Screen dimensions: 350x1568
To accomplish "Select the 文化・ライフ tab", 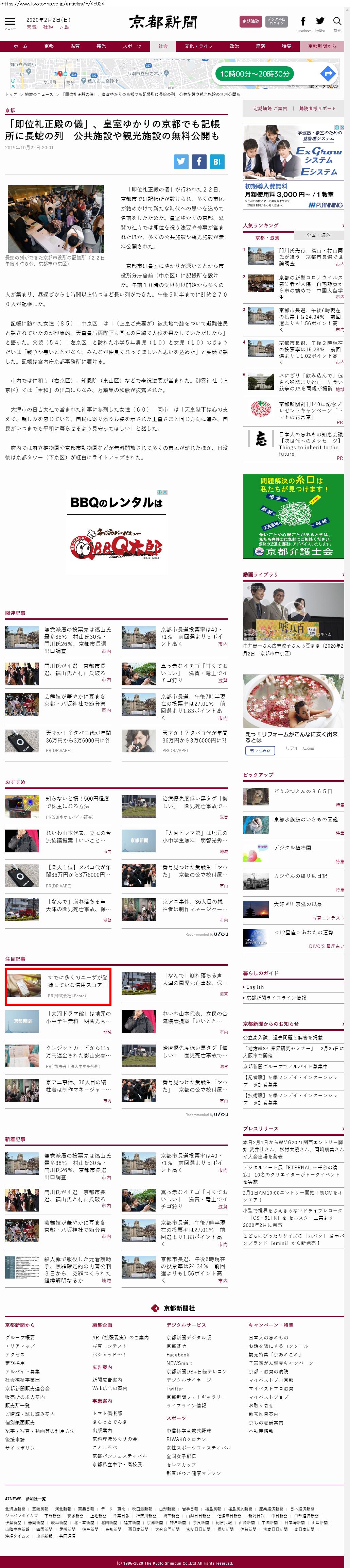I will [198, 46].
